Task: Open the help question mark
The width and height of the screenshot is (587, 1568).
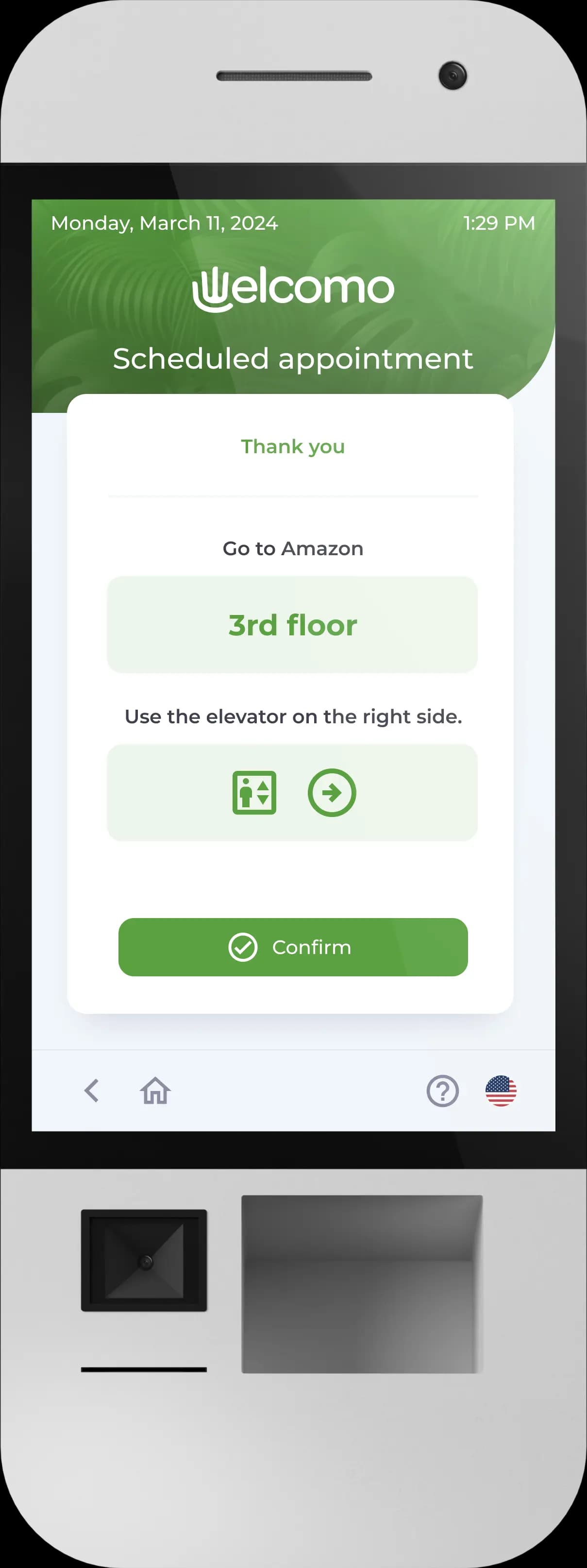Action: tap(442, 1090)
